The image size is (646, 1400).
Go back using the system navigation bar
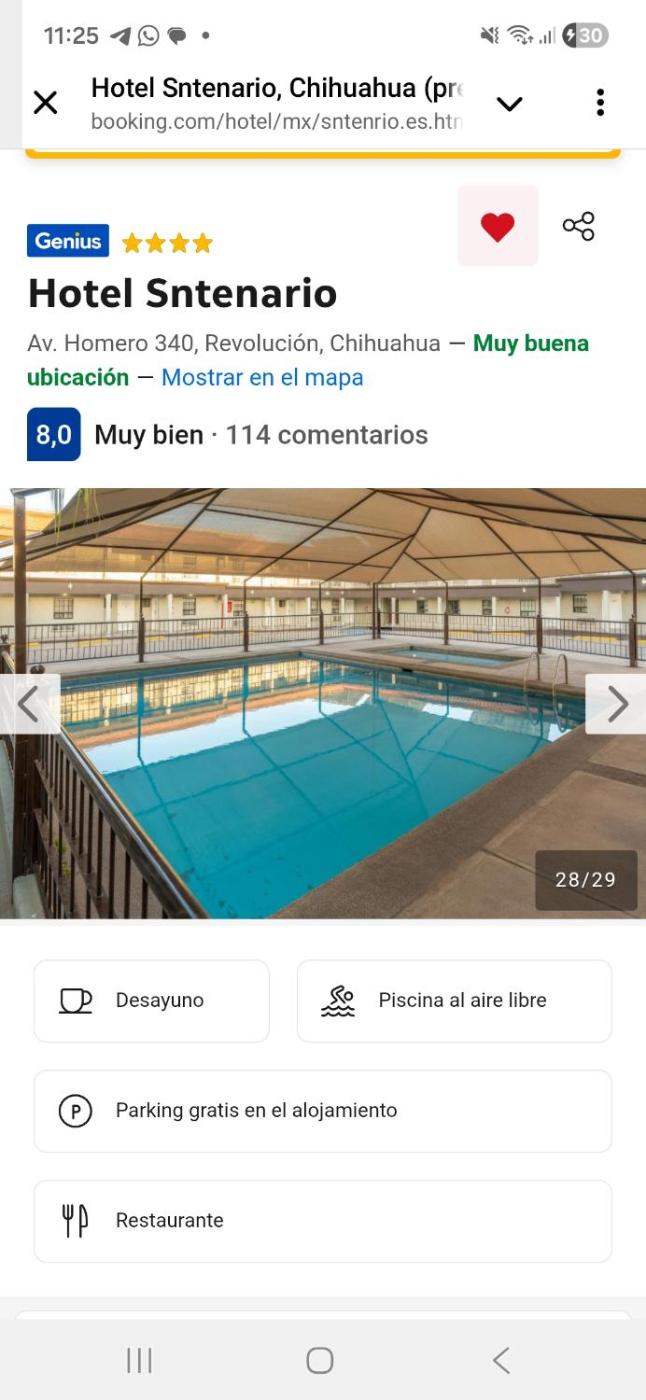point(501,1360)
